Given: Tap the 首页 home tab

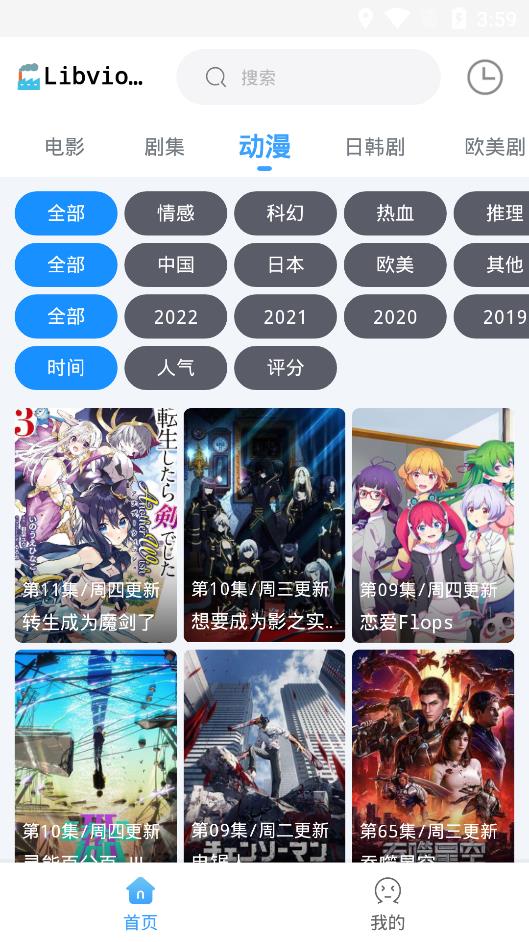Looking at the screenshot, I should pyautogui.click(x=141, y=904).
